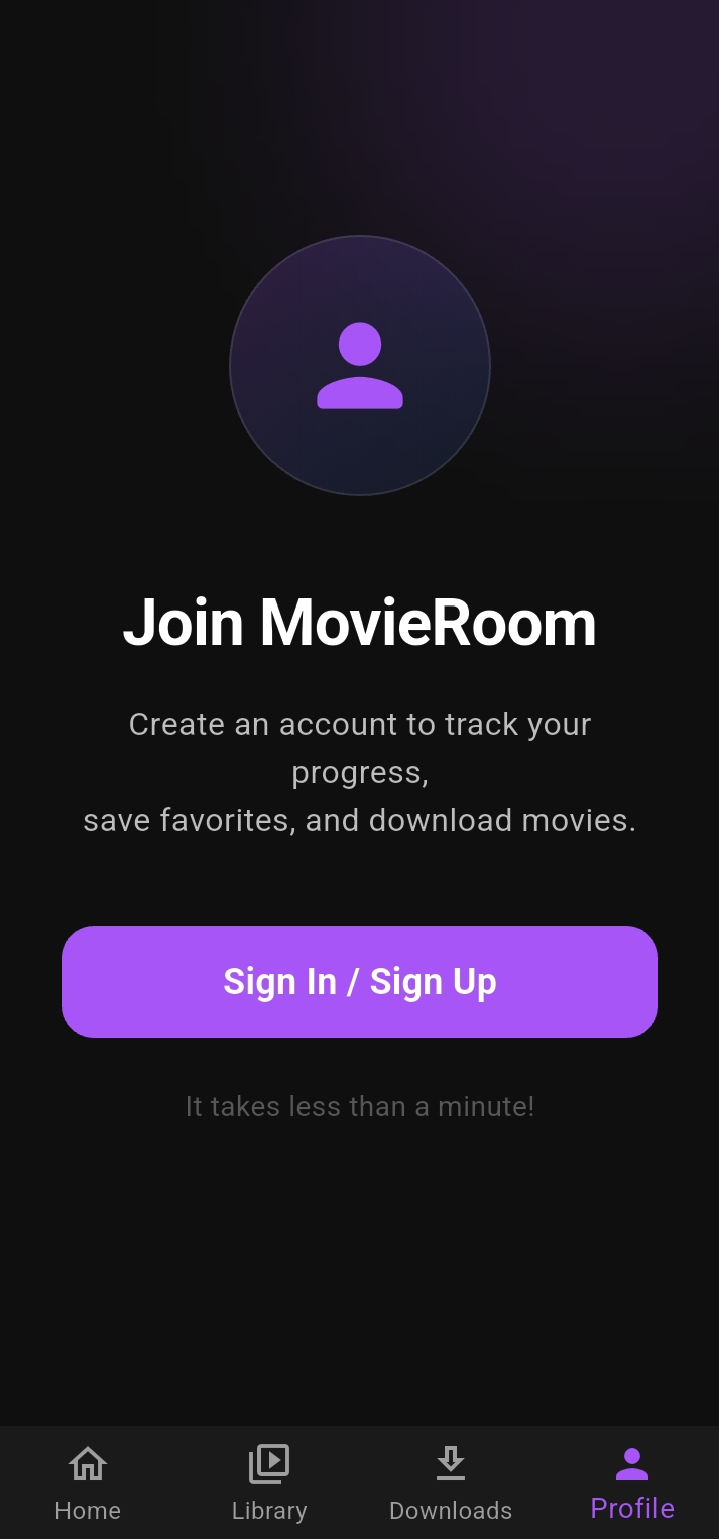Image resolution: width=719 pixels, height=1539 pixels.
Task: Select the Profile tab
Action: pos(632,1483)
